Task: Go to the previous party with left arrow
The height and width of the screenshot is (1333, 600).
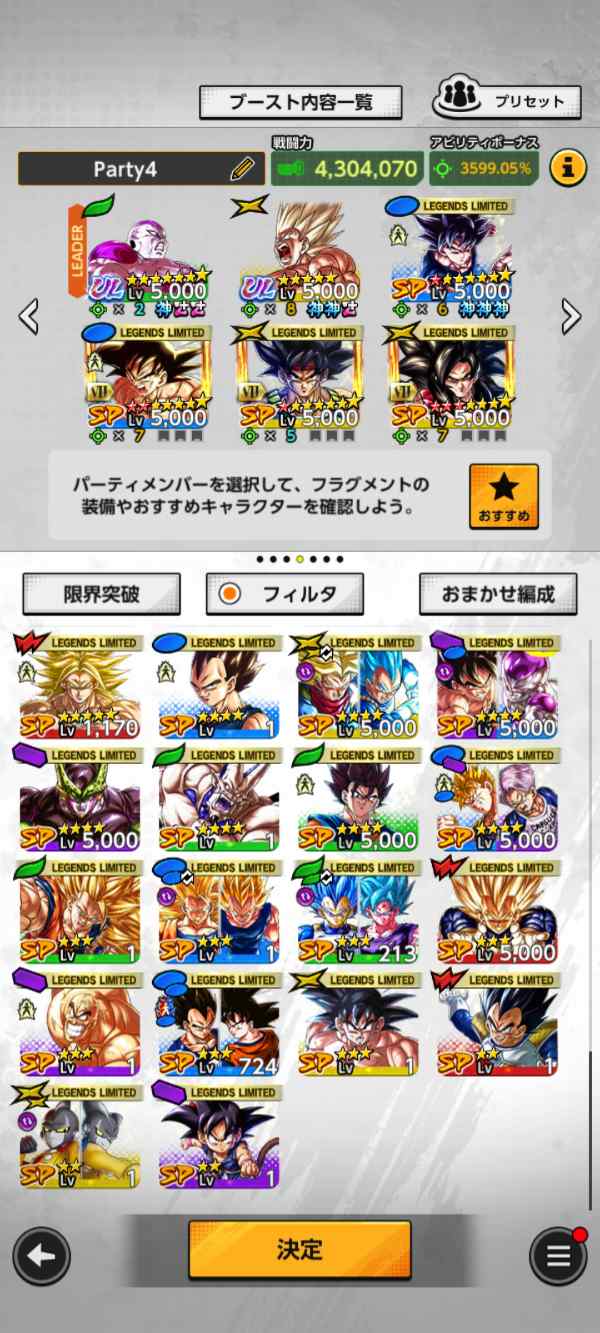Action: coord(29,317)
